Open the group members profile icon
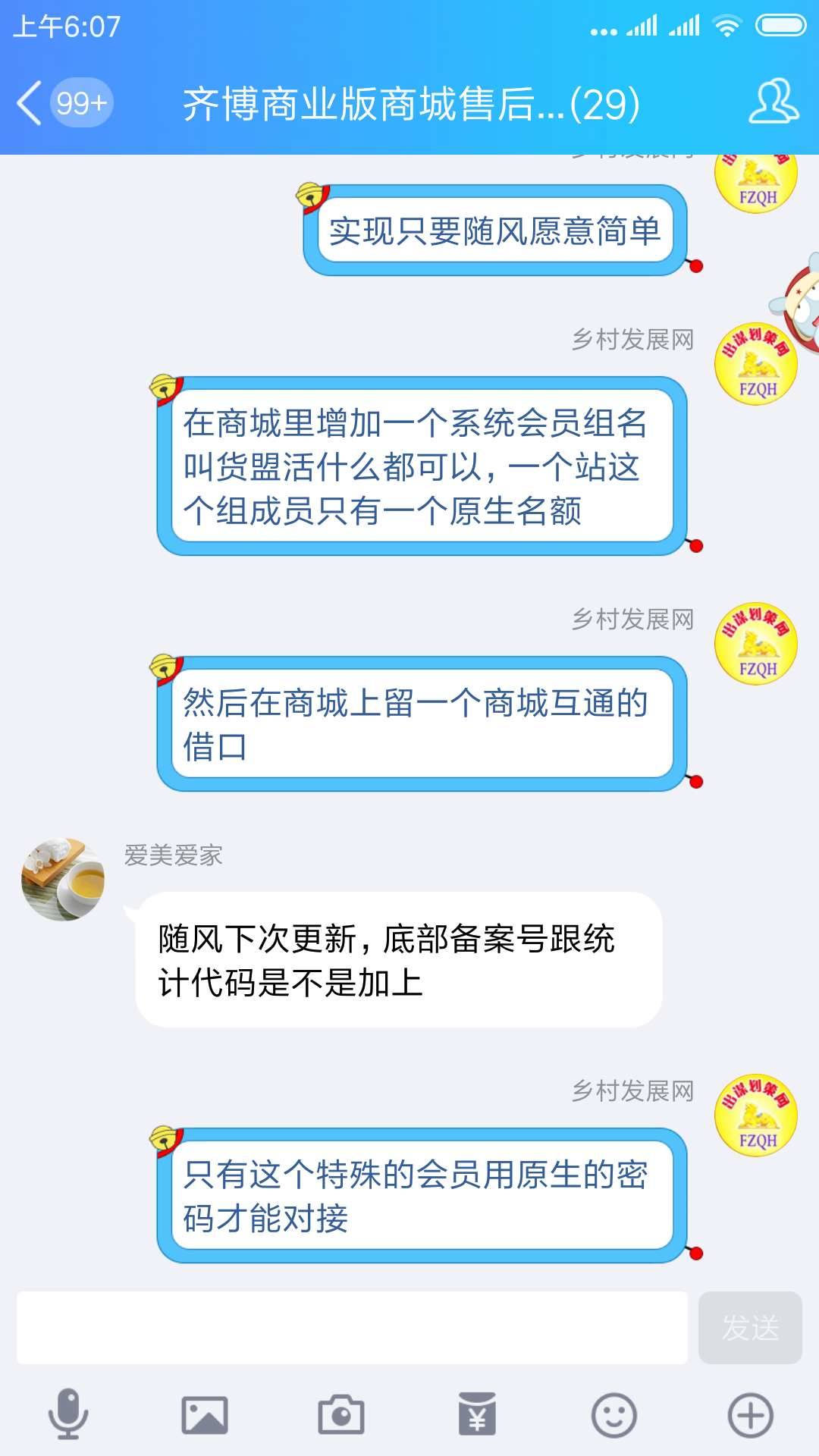 pyautogui.click(x=773, y=102)
